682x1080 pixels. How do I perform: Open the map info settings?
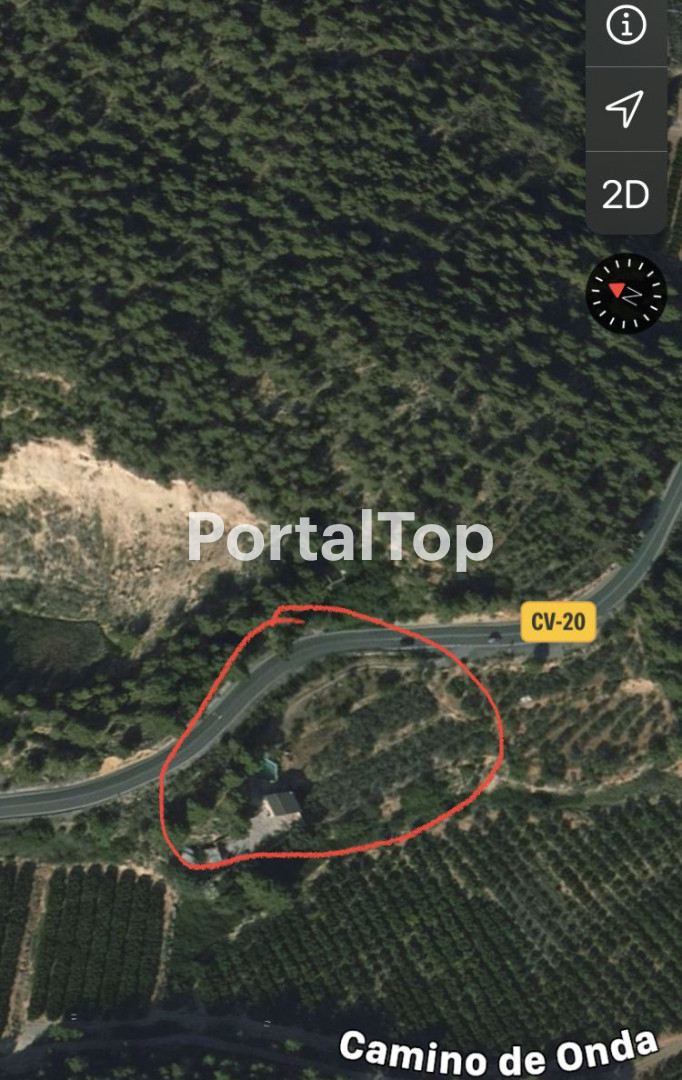pos(626,27)
